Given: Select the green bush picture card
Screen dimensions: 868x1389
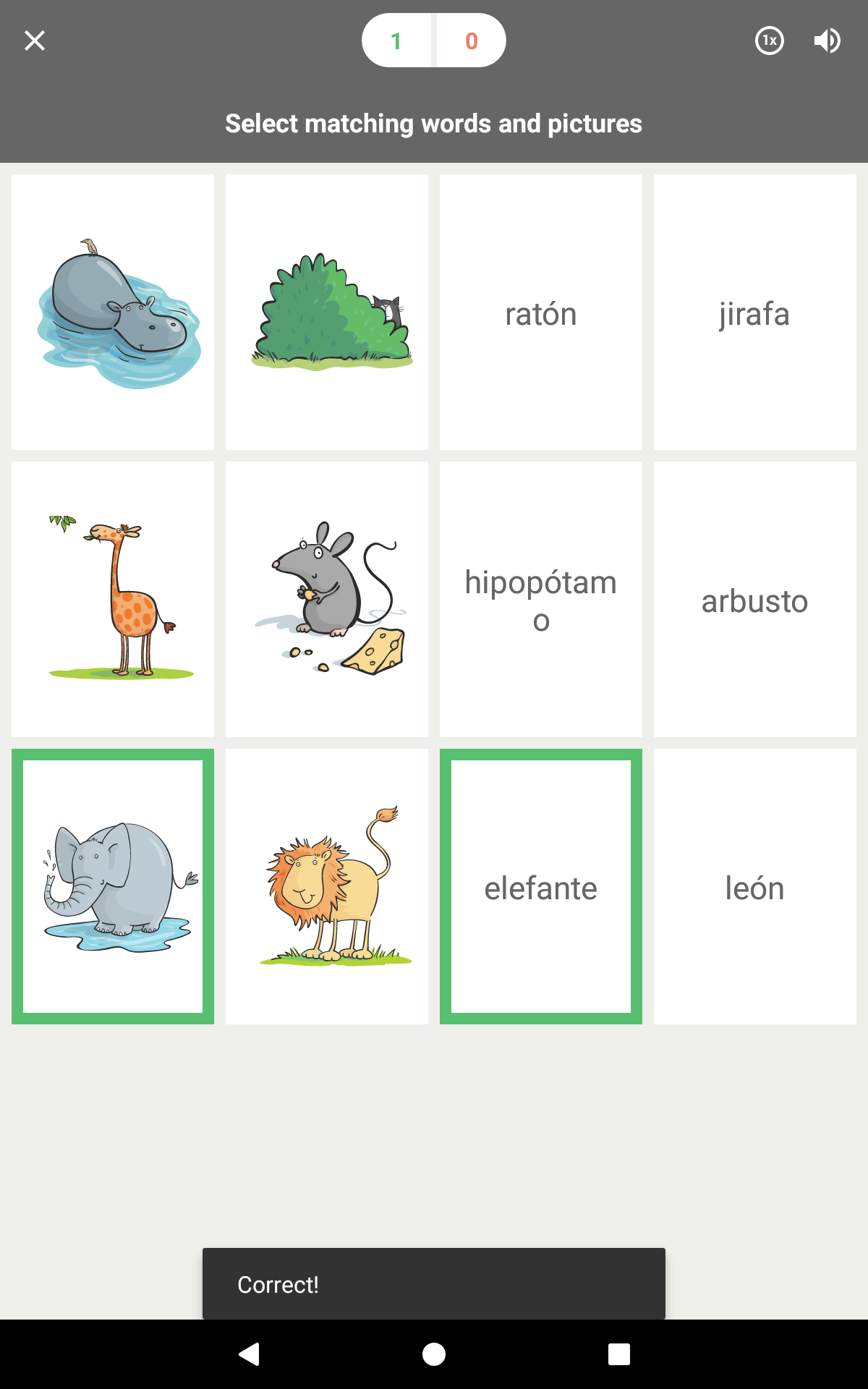Looking at the screenshot, I should click(x=326, y=313).
